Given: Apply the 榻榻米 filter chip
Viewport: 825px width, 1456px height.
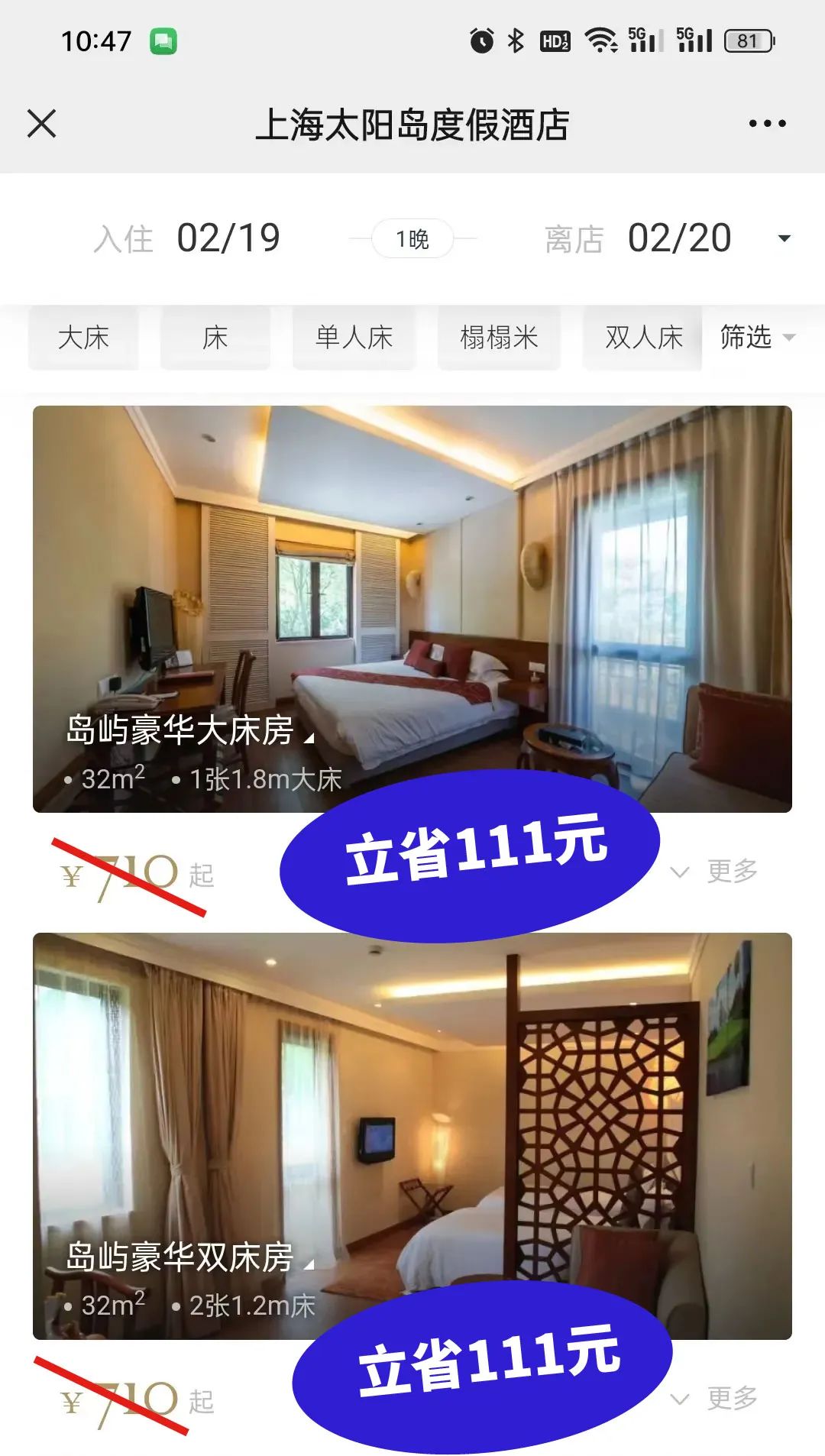Looking at the screenshot, I should [499, 338].
